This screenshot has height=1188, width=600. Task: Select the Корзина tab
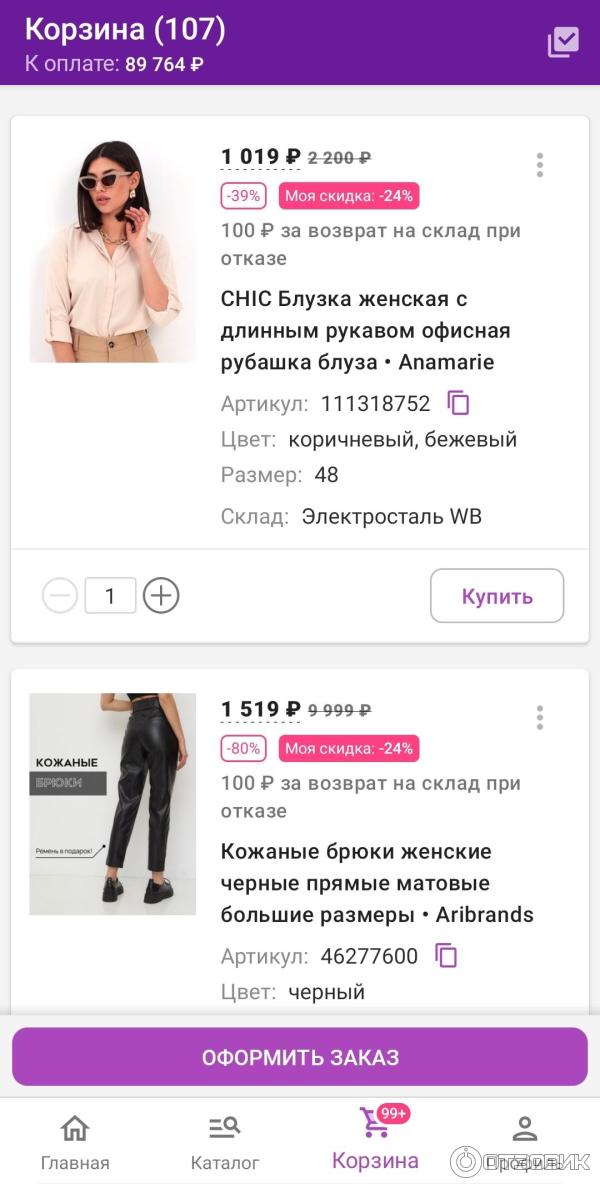click(375, 1141)
